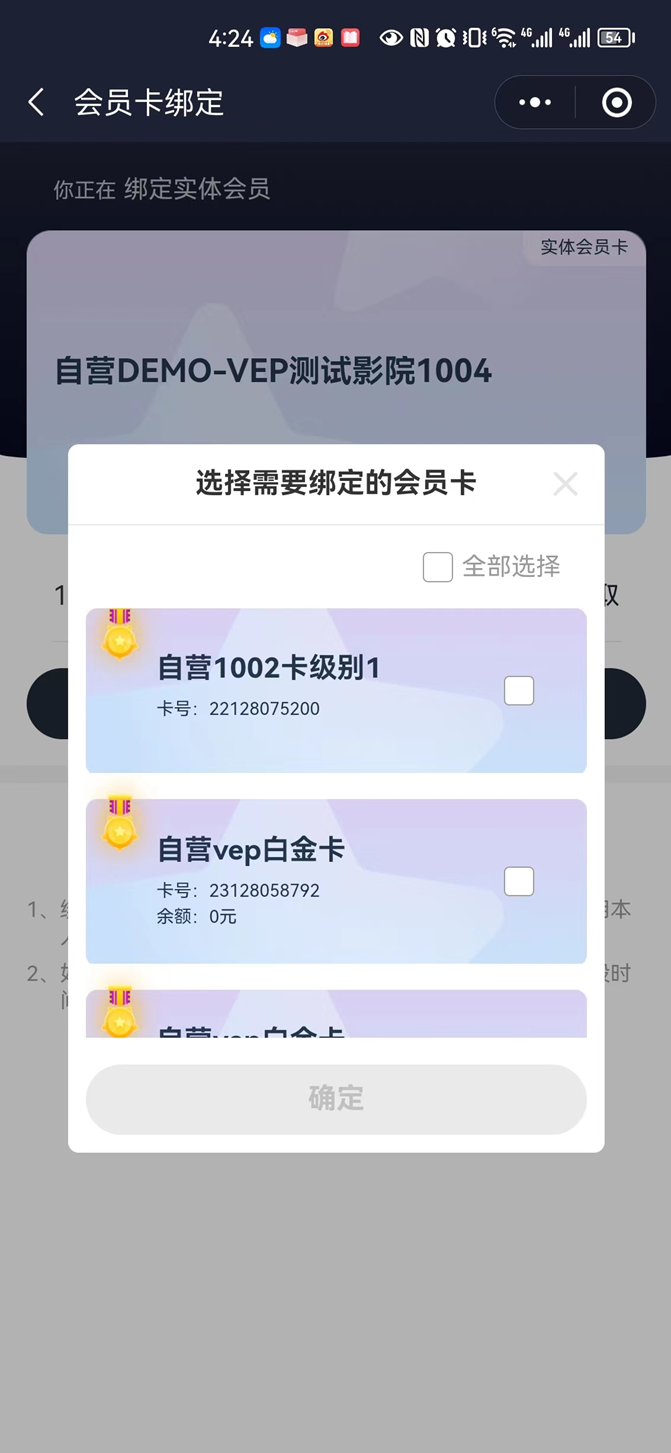Close the 选择需要绑定的会员卡 dialog
The height and width of the screenshot is (1453, 671).
click(x=565, y=484)
